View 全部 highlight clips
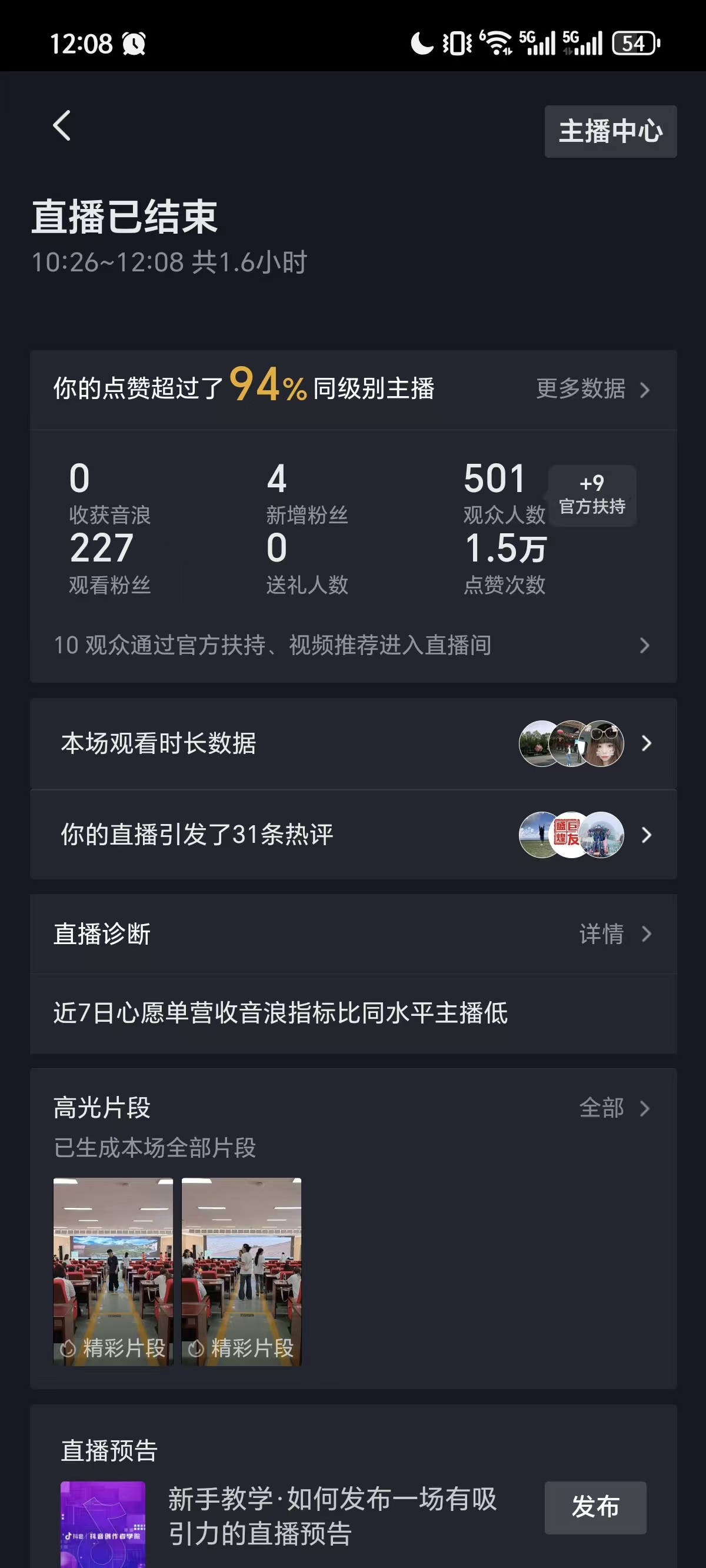The height and width of the screenshot is (1568, 706). [614, 1108]
